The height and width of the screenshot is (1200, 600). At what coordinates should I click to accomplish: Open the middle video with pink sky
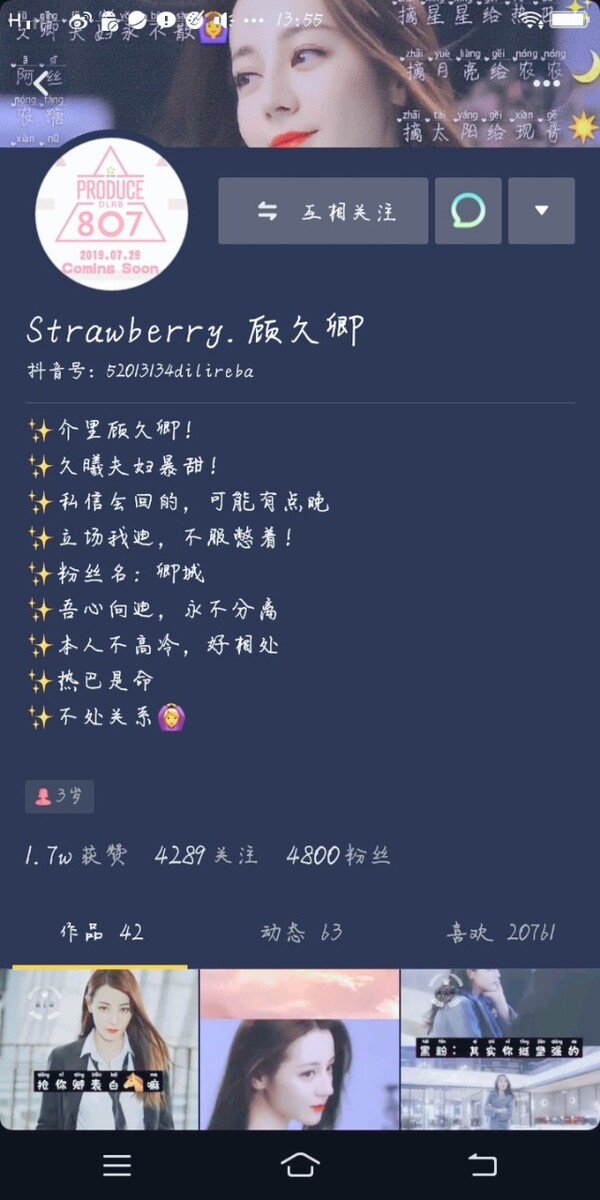[x=300, y=1048]
